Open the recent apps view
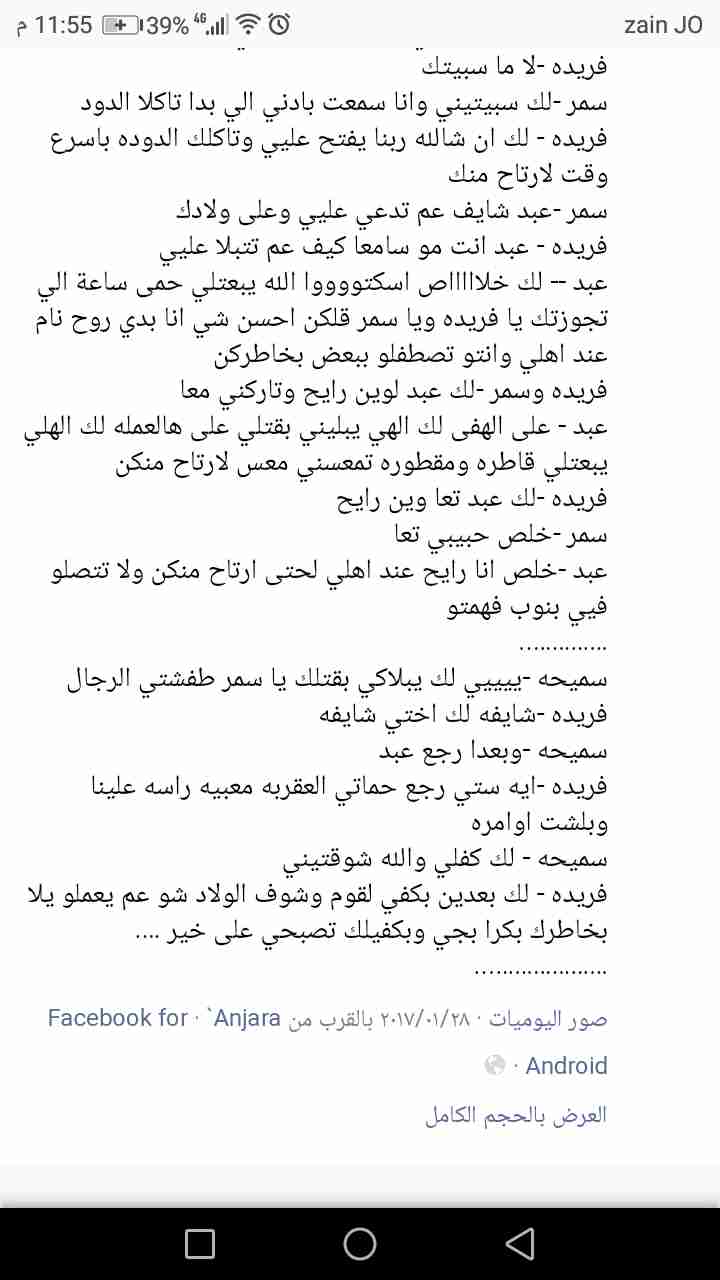This screenshot has height=1280, width=720. tap(200, 1243)
